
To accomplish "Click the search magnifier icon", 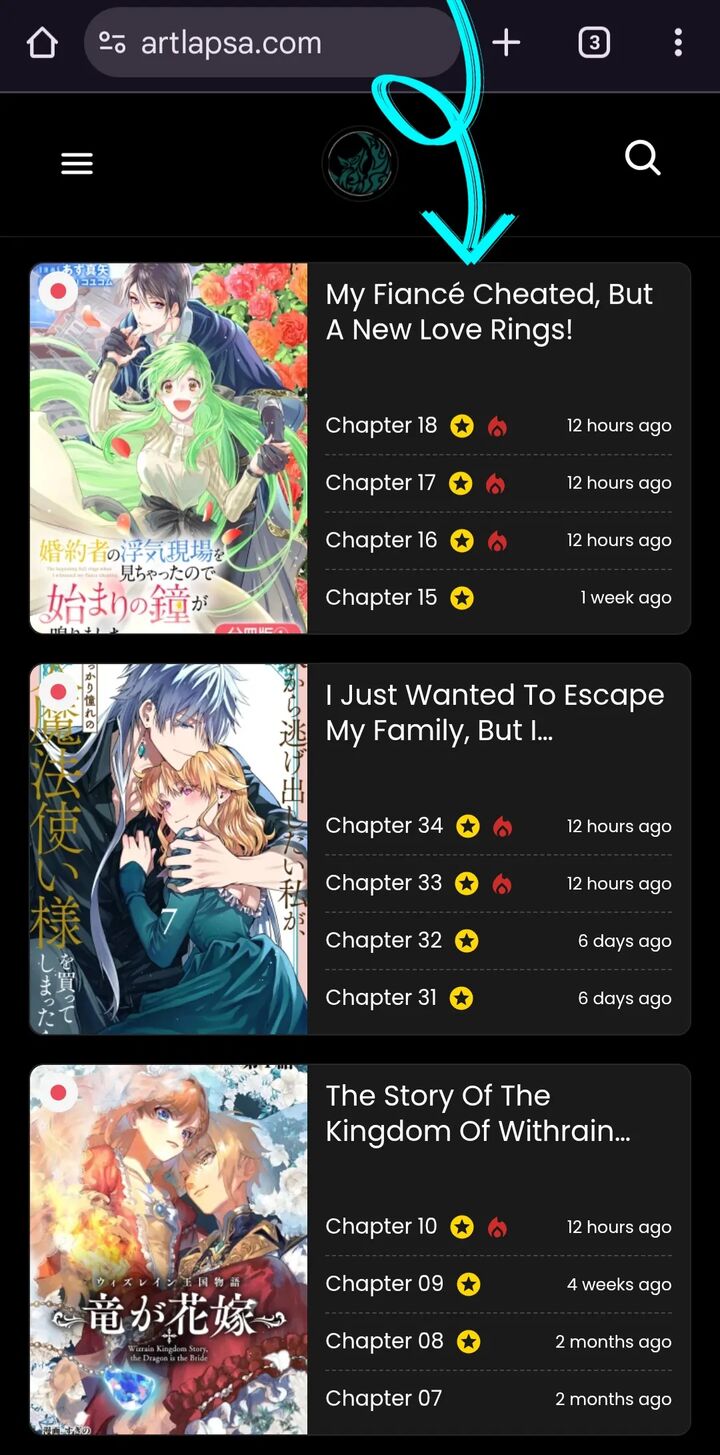I will (x=642, y=158).
